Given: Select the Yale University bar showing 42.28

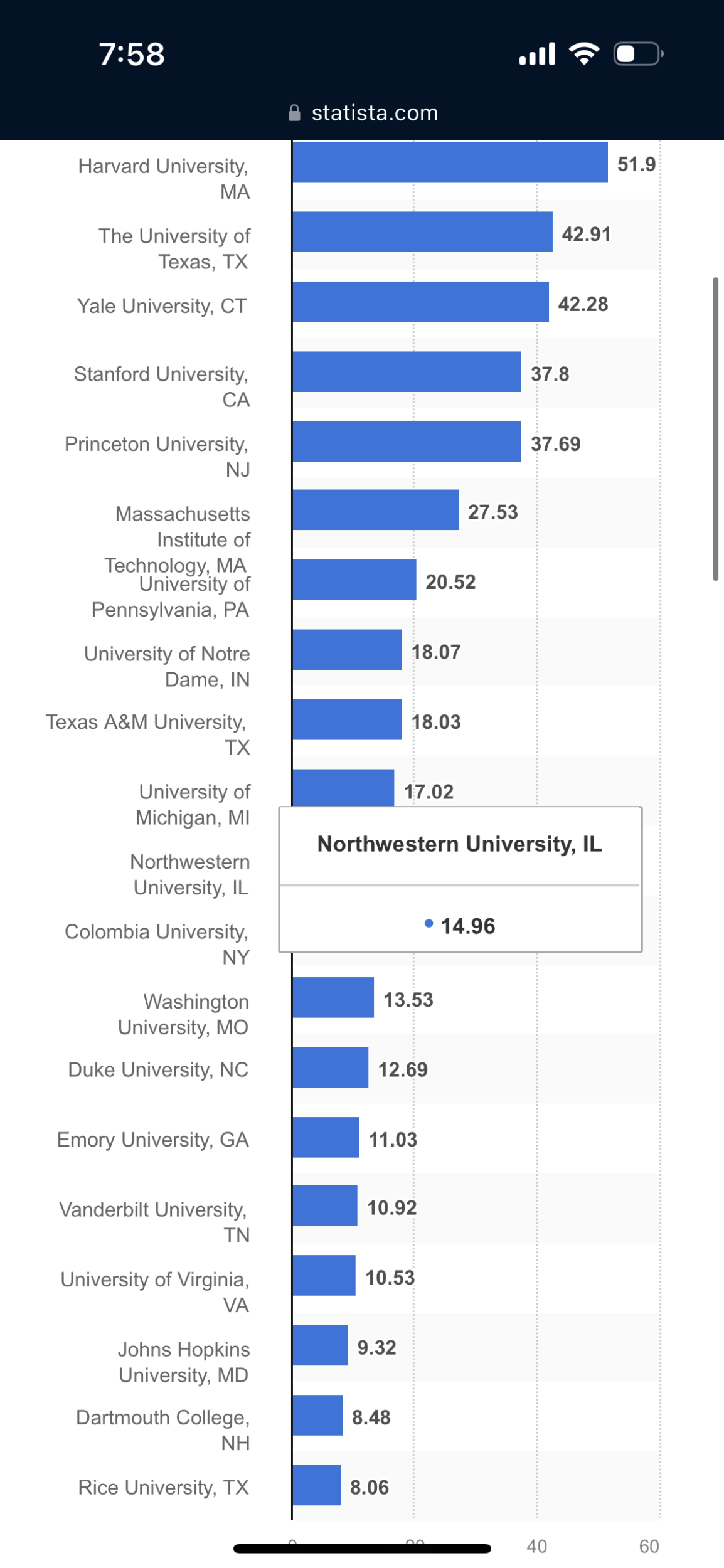Looking at the screenshot, I should [420, 302].
